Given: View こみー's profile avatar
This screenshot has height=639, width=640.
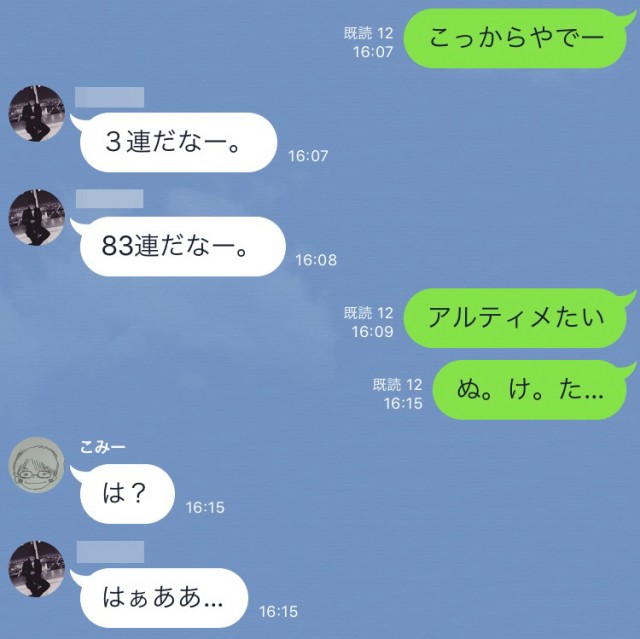Looking at the screenshot, I should [x=36, y=465].
